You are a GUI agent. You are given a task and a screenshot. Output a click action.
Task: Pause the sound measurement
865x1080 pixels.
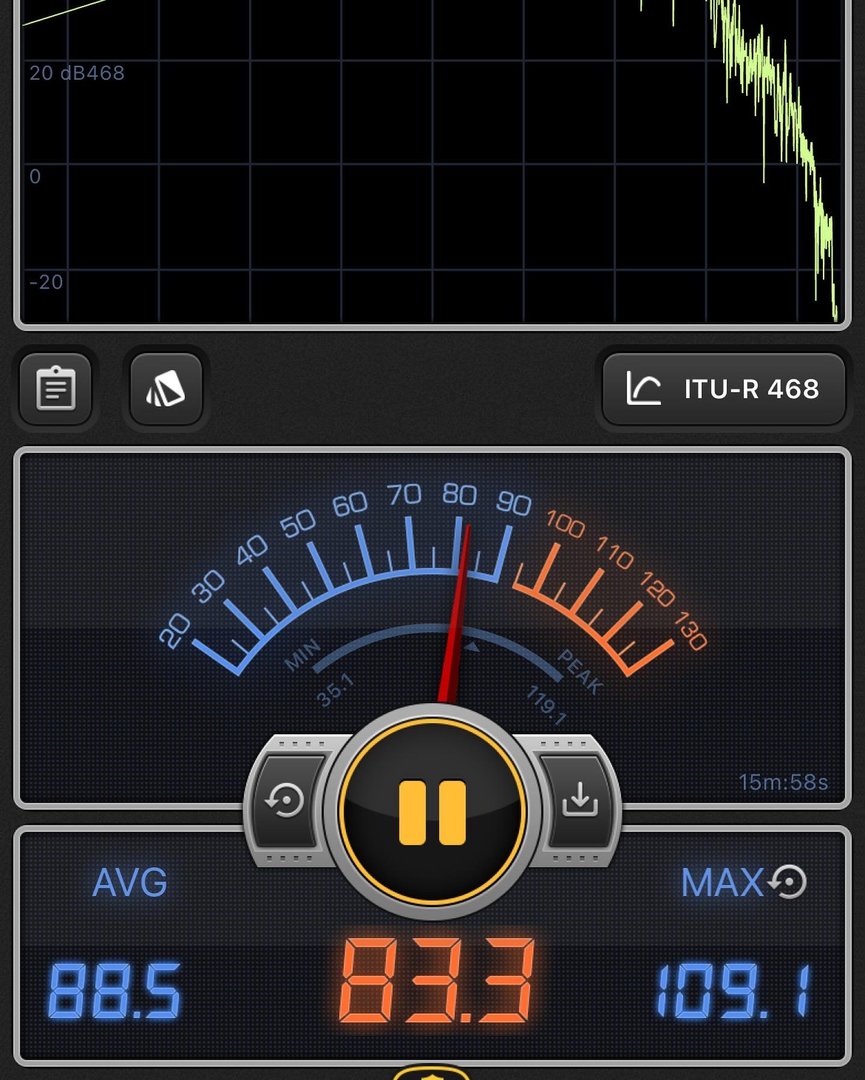pyautogui.click(x=432, y=812)
